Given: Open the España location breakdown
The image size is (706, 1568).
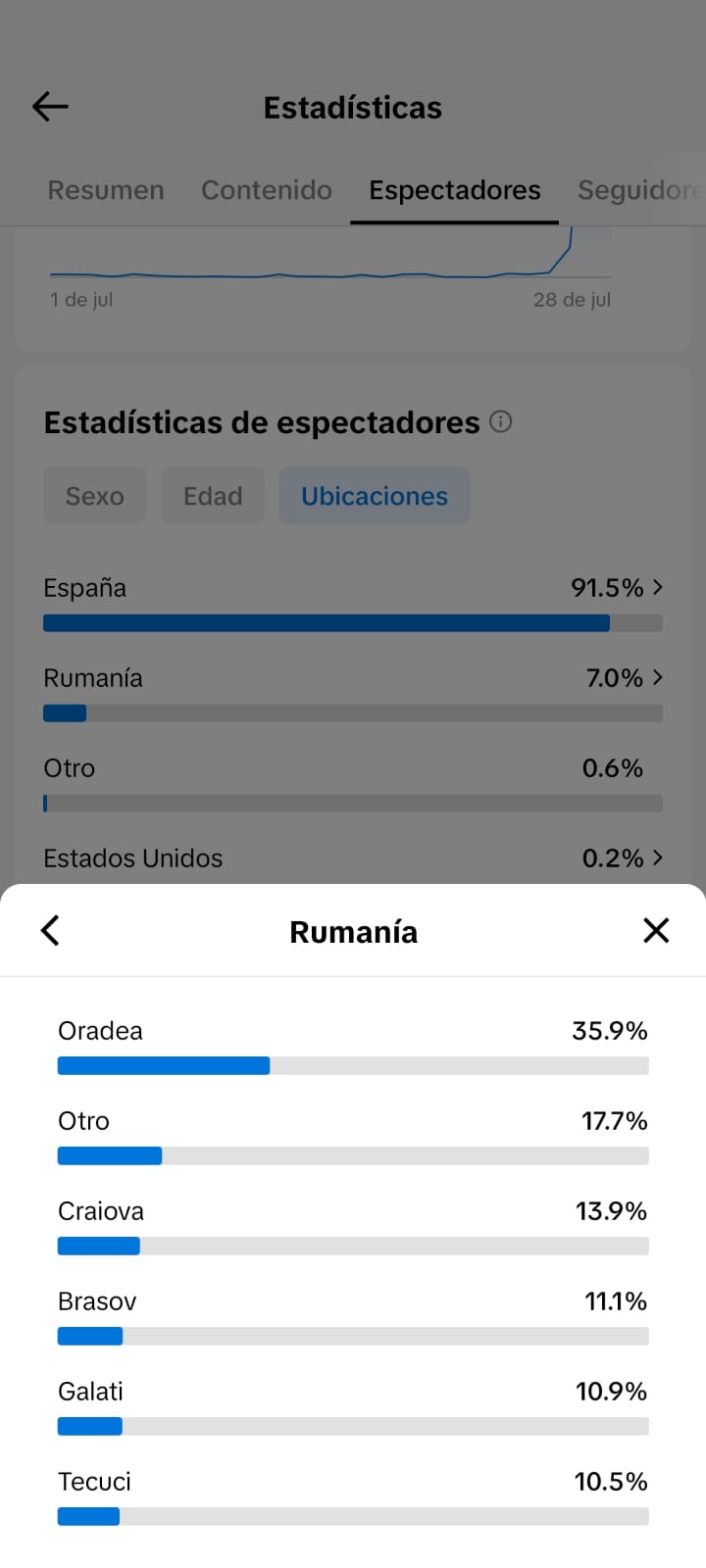Looking at the screenshot, I should pyautogui.click(x=353, y=602).
